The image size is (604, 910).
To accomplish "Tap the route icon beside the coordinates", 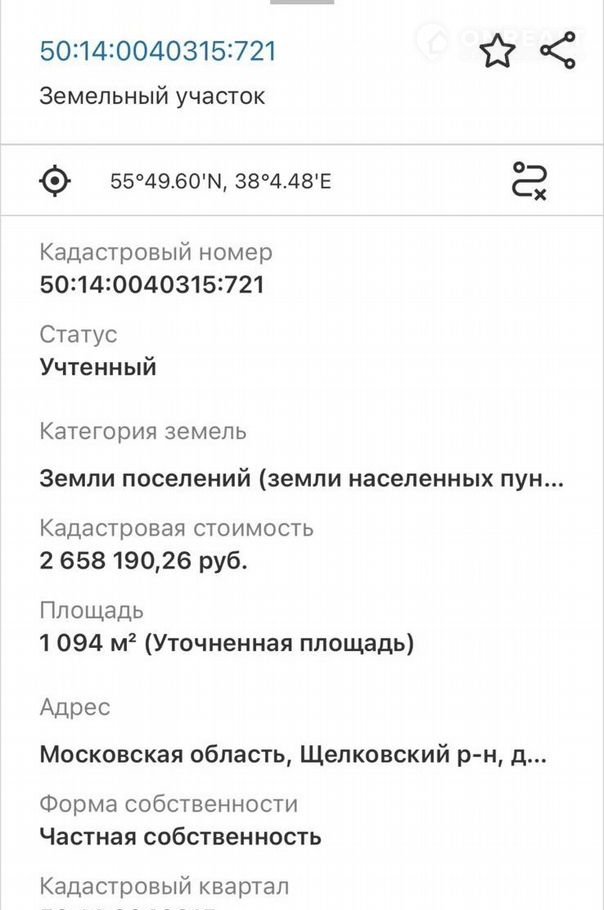I will pos(529,180).
